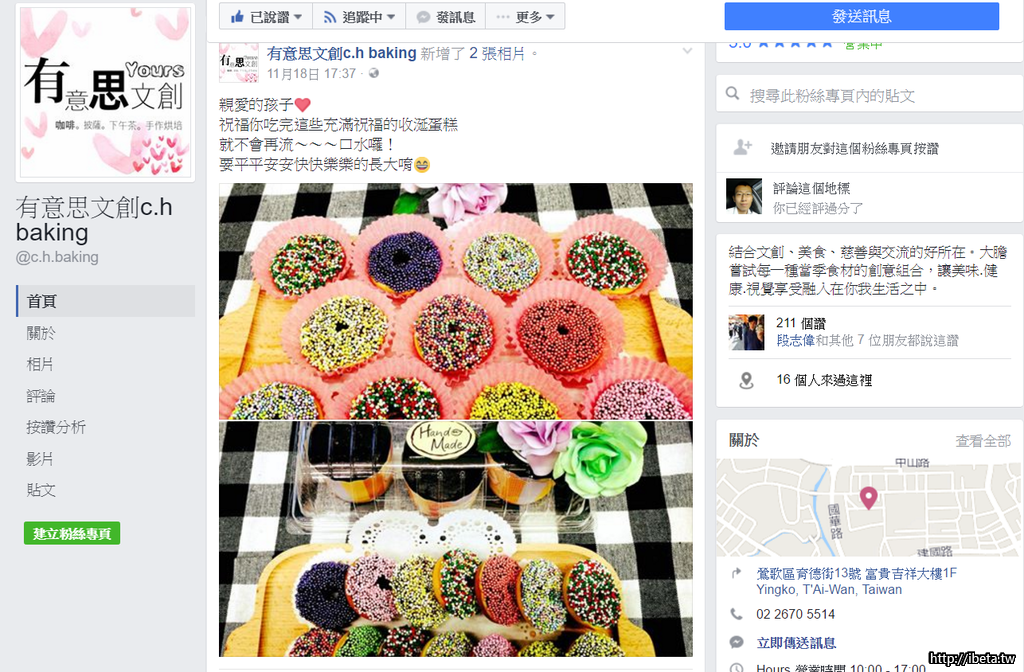This screenshot has width=1024, height=672.
Task: Open the post options chevron menu
Action: [687, 51]
